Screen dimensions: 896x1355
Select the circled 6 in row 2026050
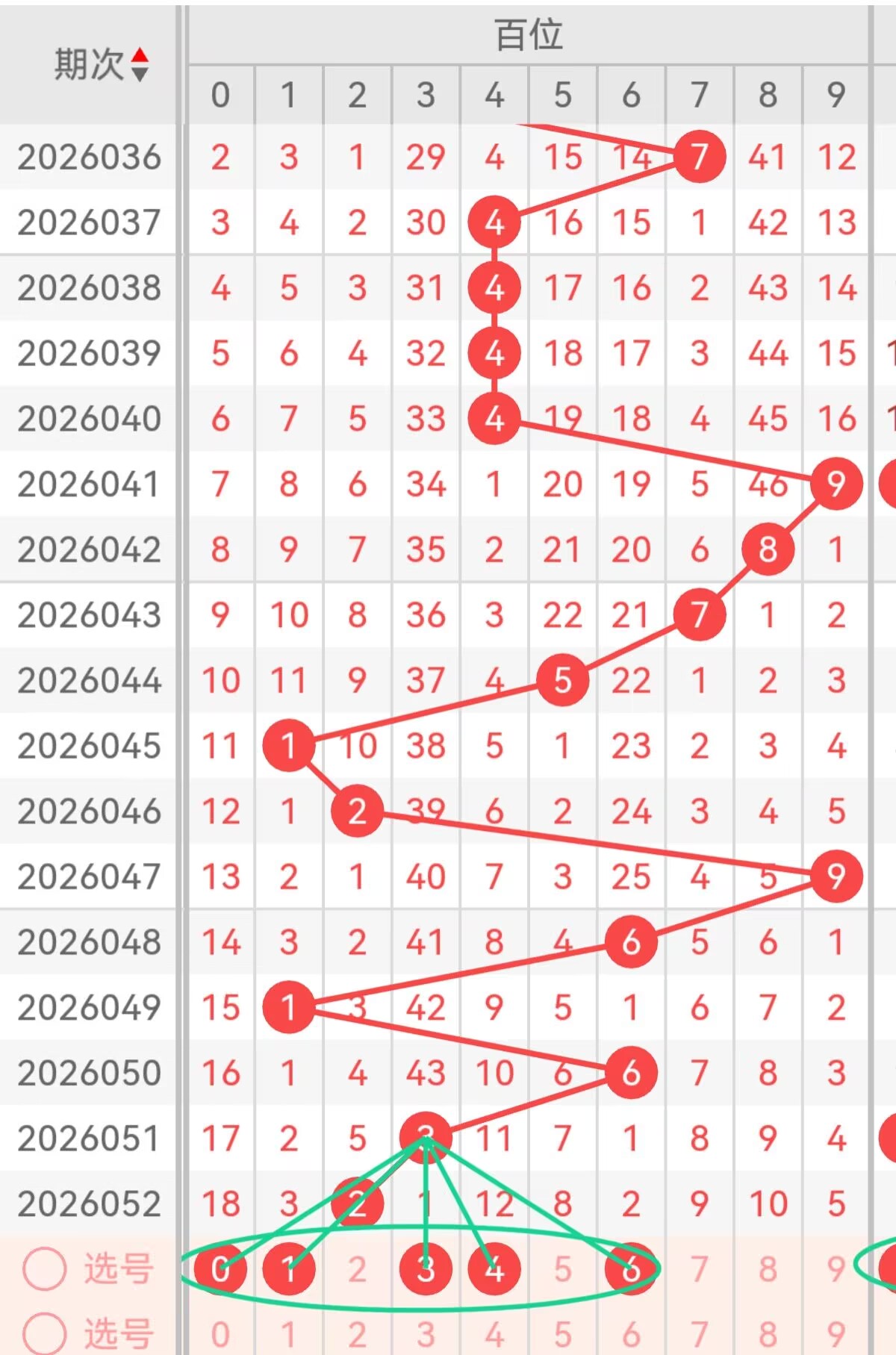point(630,1073)
